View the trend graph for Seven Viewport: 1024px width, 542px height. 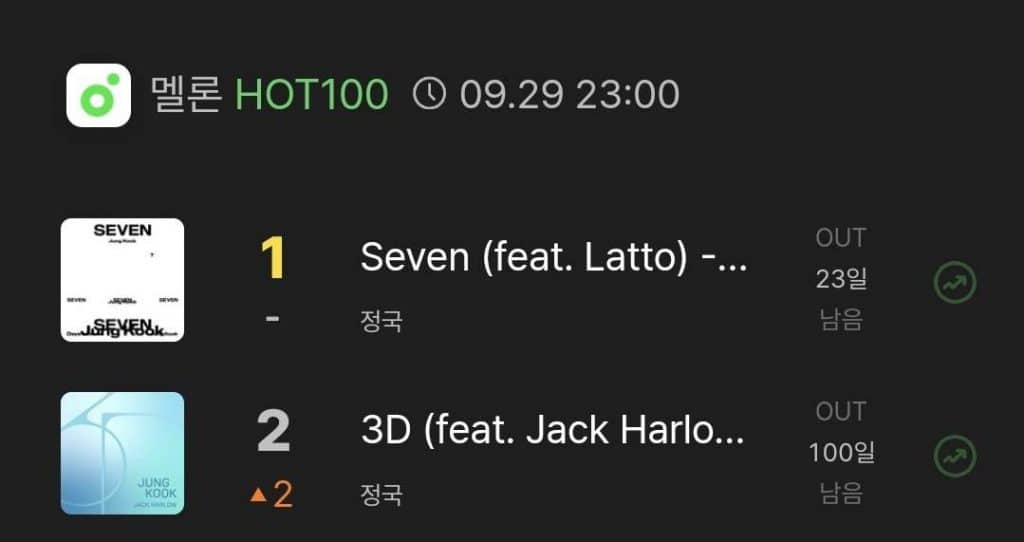pos(954,283)
